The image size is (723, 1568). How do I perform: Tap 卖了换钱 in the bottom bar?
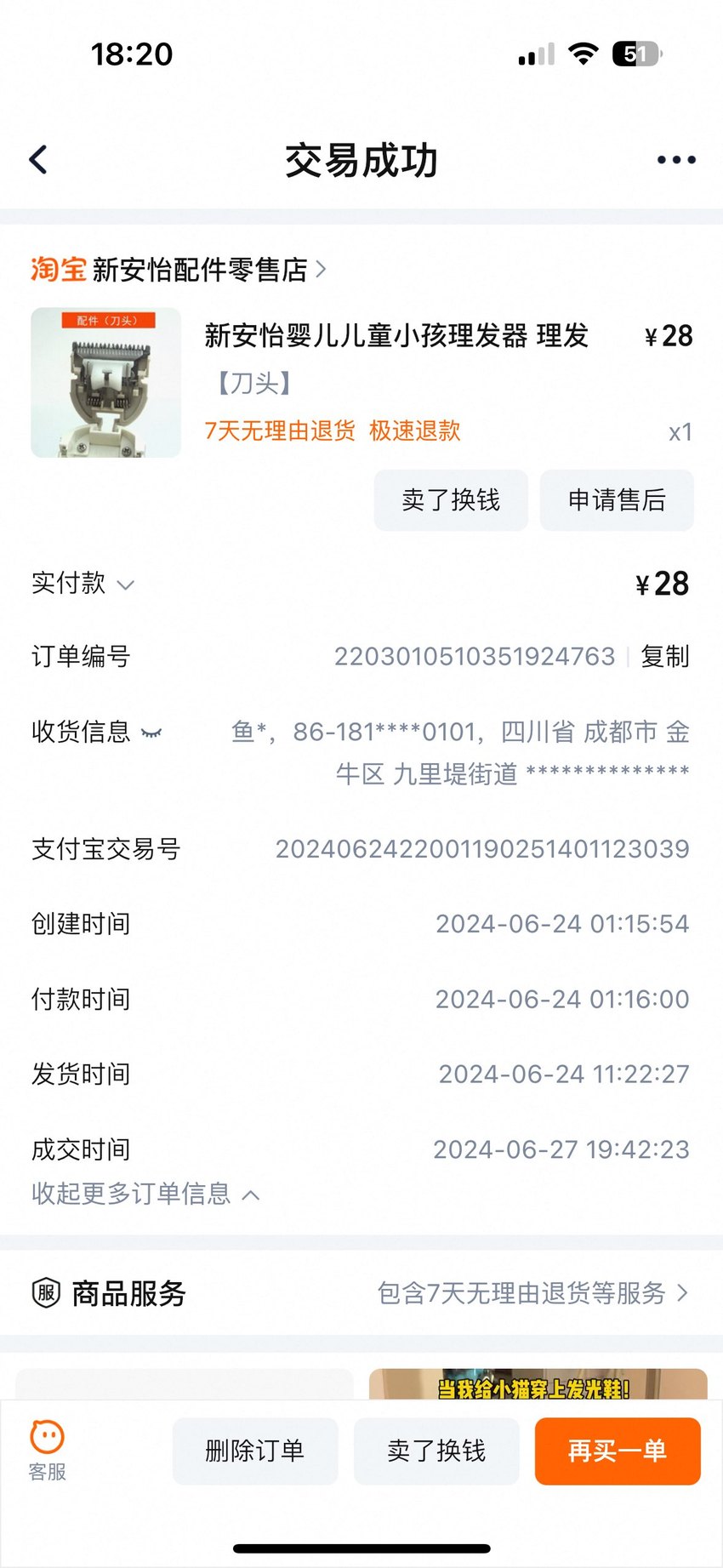pos(436,1451)
